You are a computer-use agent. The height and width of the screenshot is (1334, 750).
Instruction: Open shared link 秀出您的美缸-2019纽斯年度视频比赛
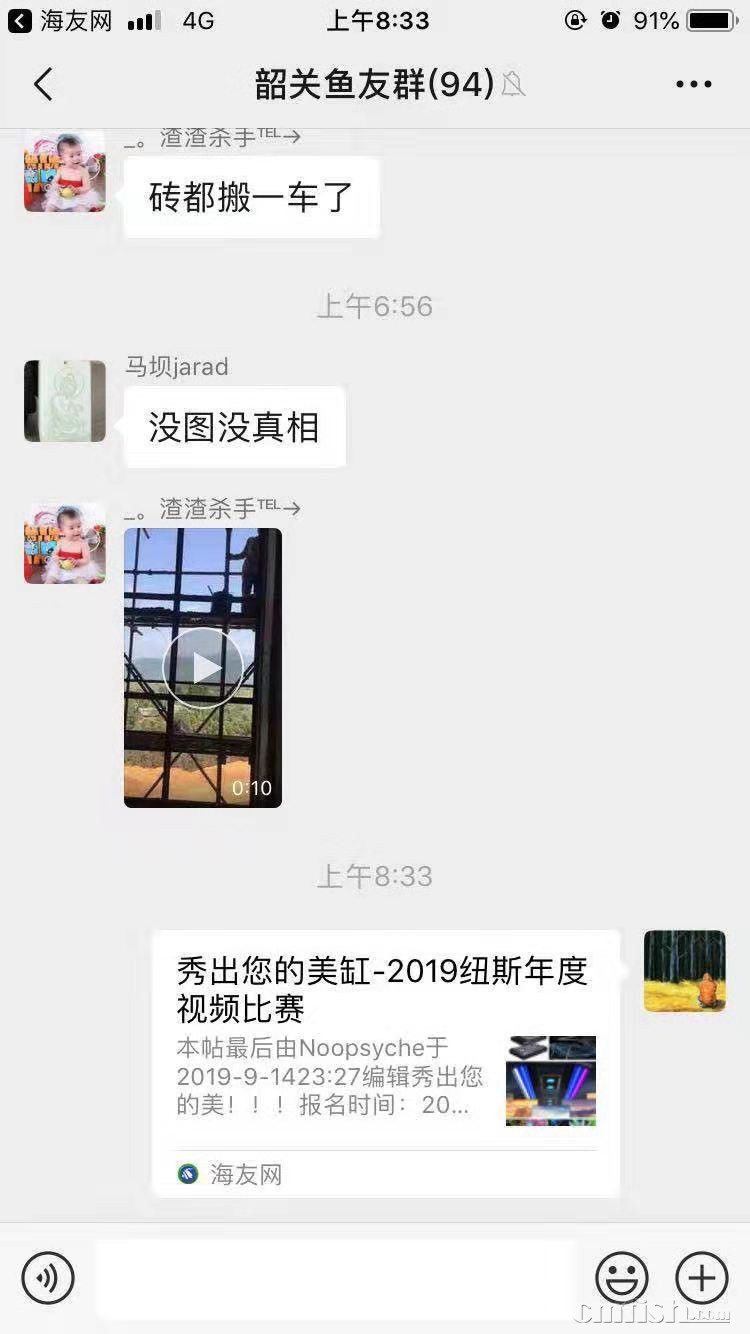[385, 1062]
